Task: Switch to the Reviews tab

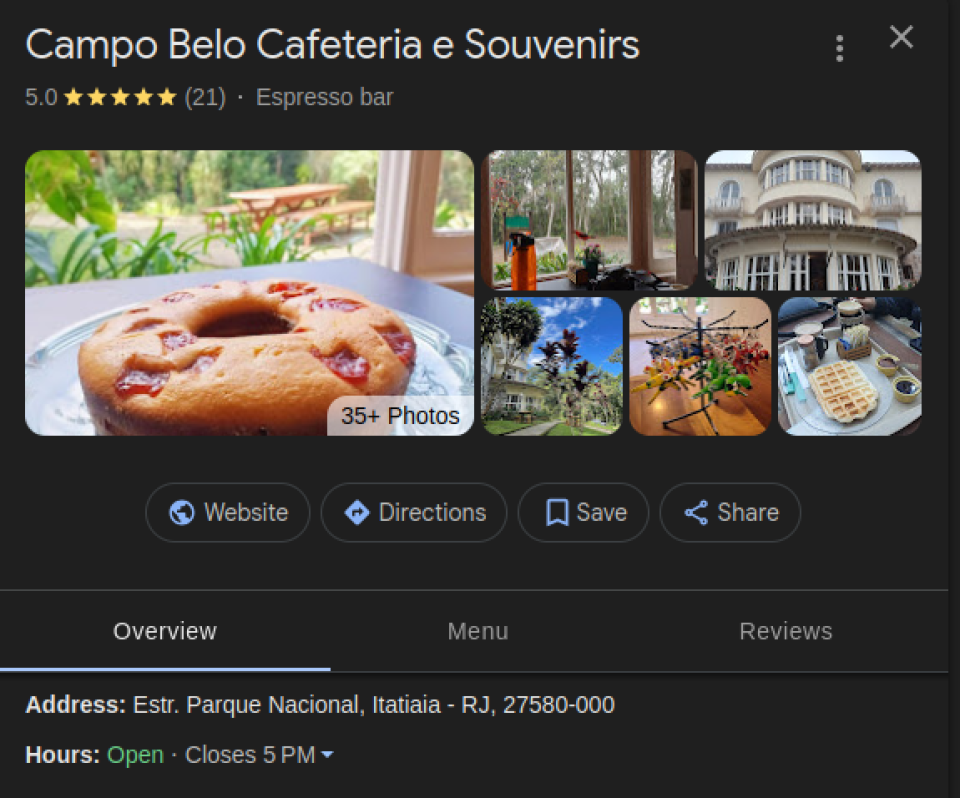Action: (x=785, y=631)
